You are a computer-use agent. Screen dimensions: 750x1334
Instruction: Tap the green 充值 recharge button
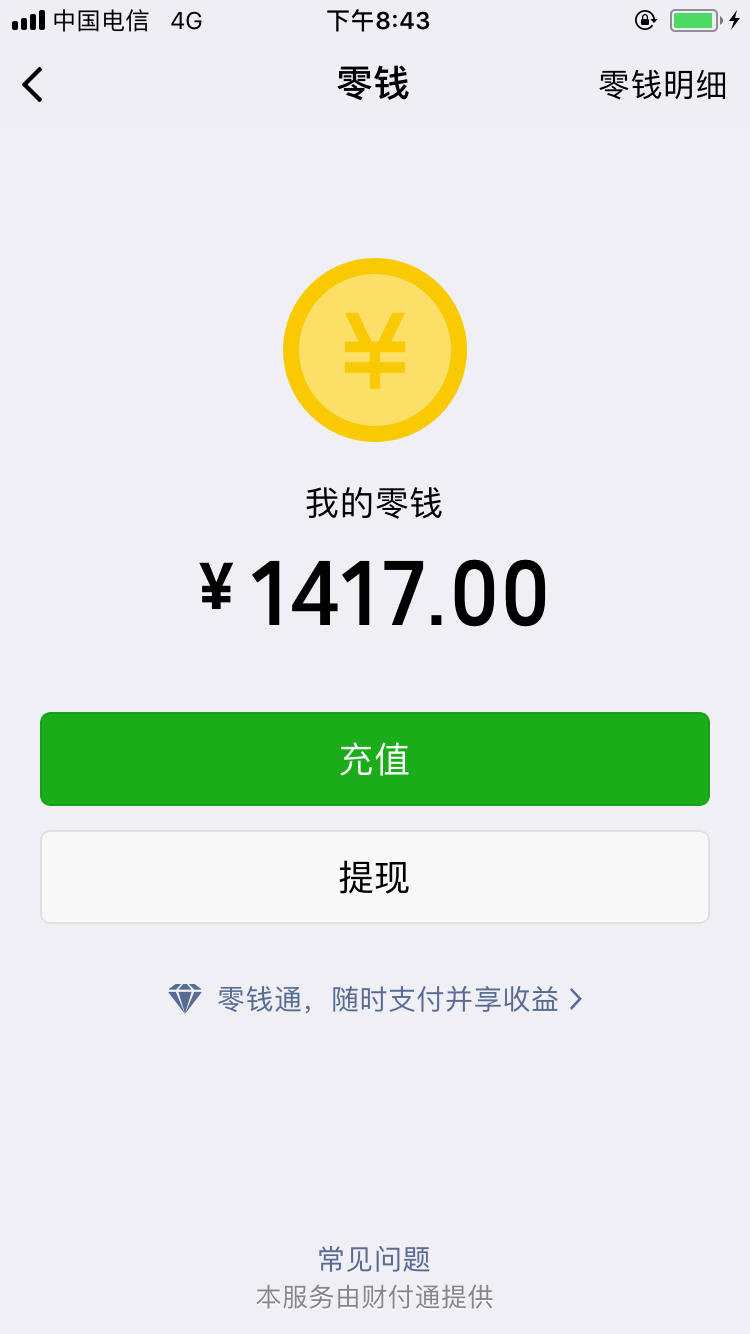374,758
